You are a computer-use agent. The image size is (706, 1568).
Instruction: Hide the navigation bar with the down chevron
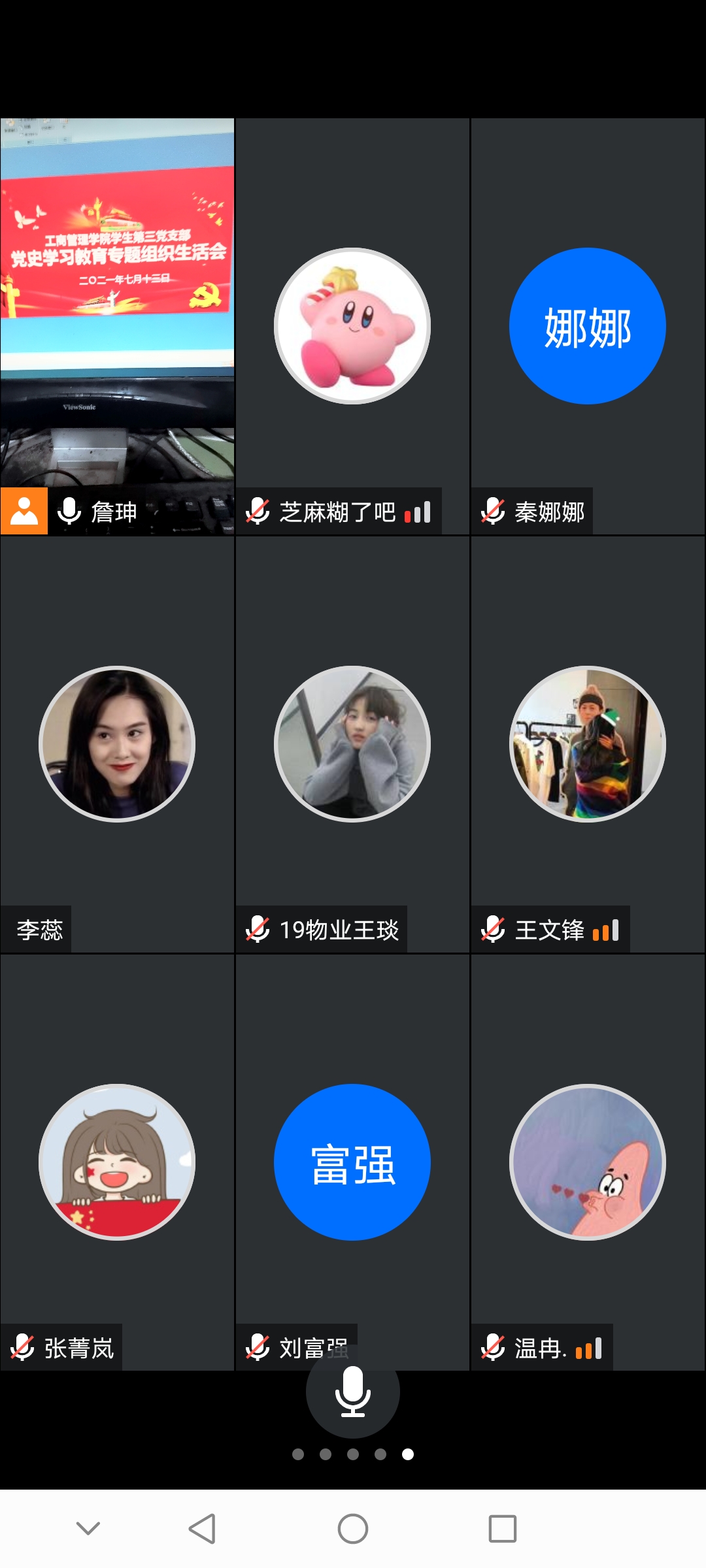pyautogui.click(x=88, y=1529)
